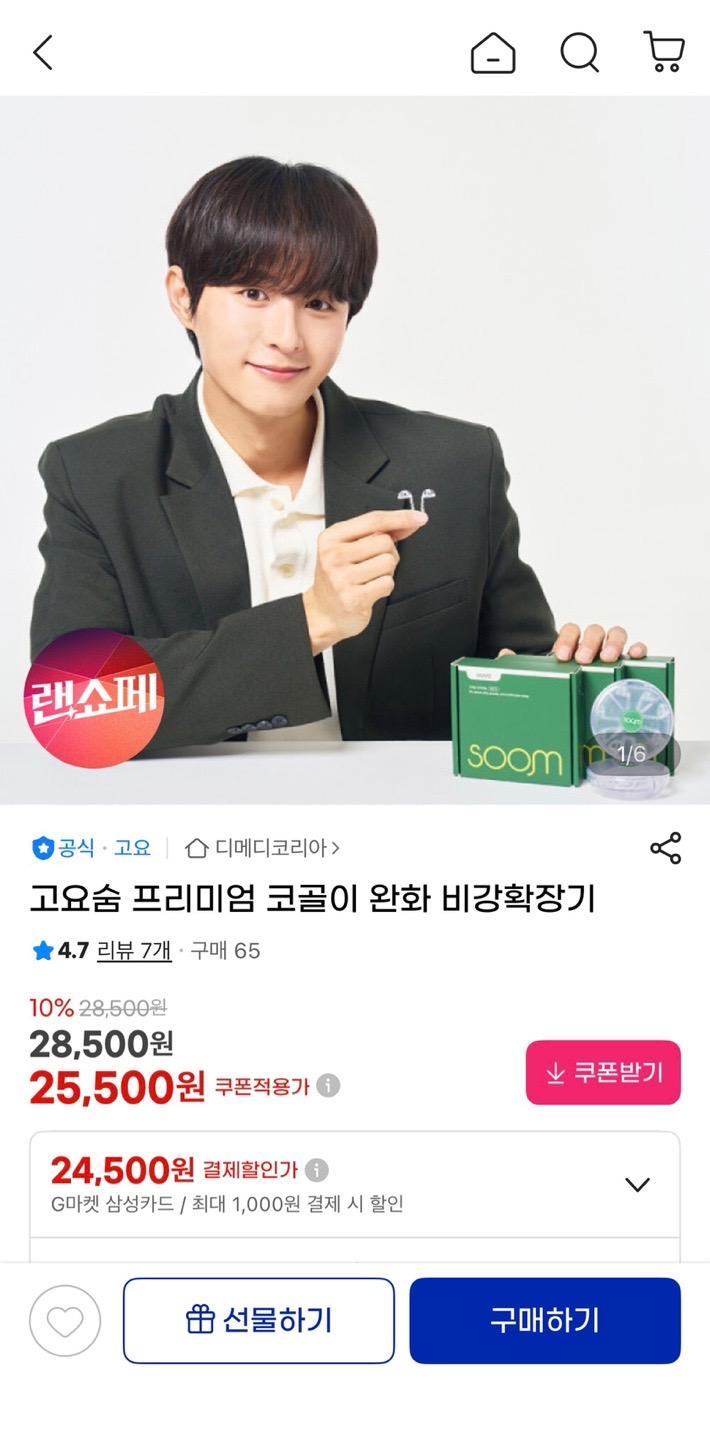Share this product

pos(665,848)
